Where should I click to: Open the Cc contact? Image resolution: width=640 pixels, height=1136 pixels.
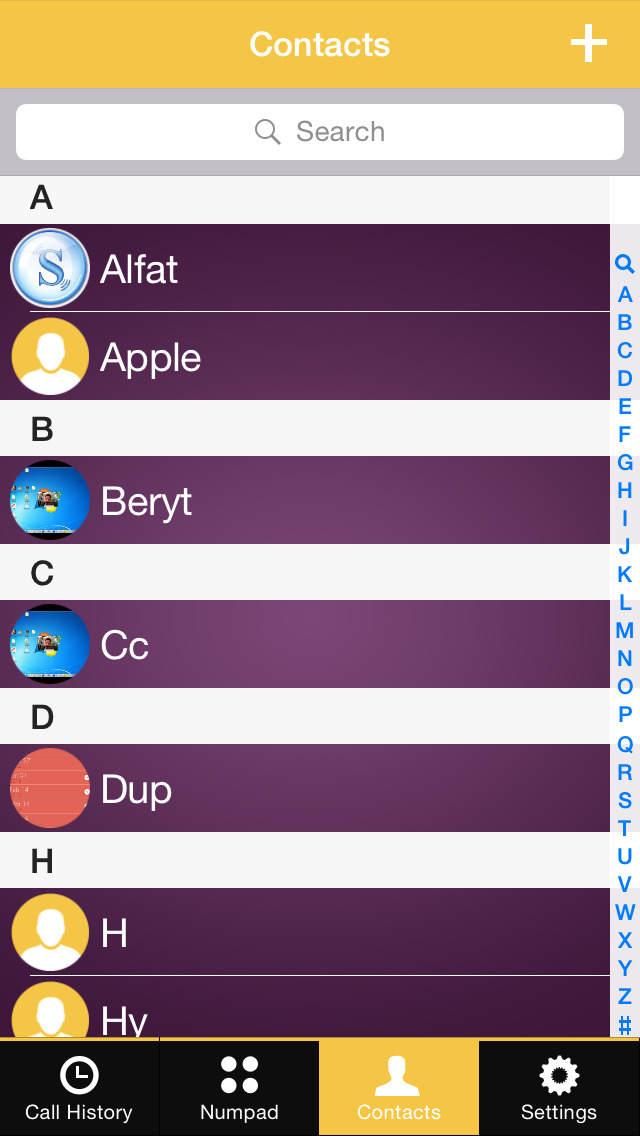point(304,644)
